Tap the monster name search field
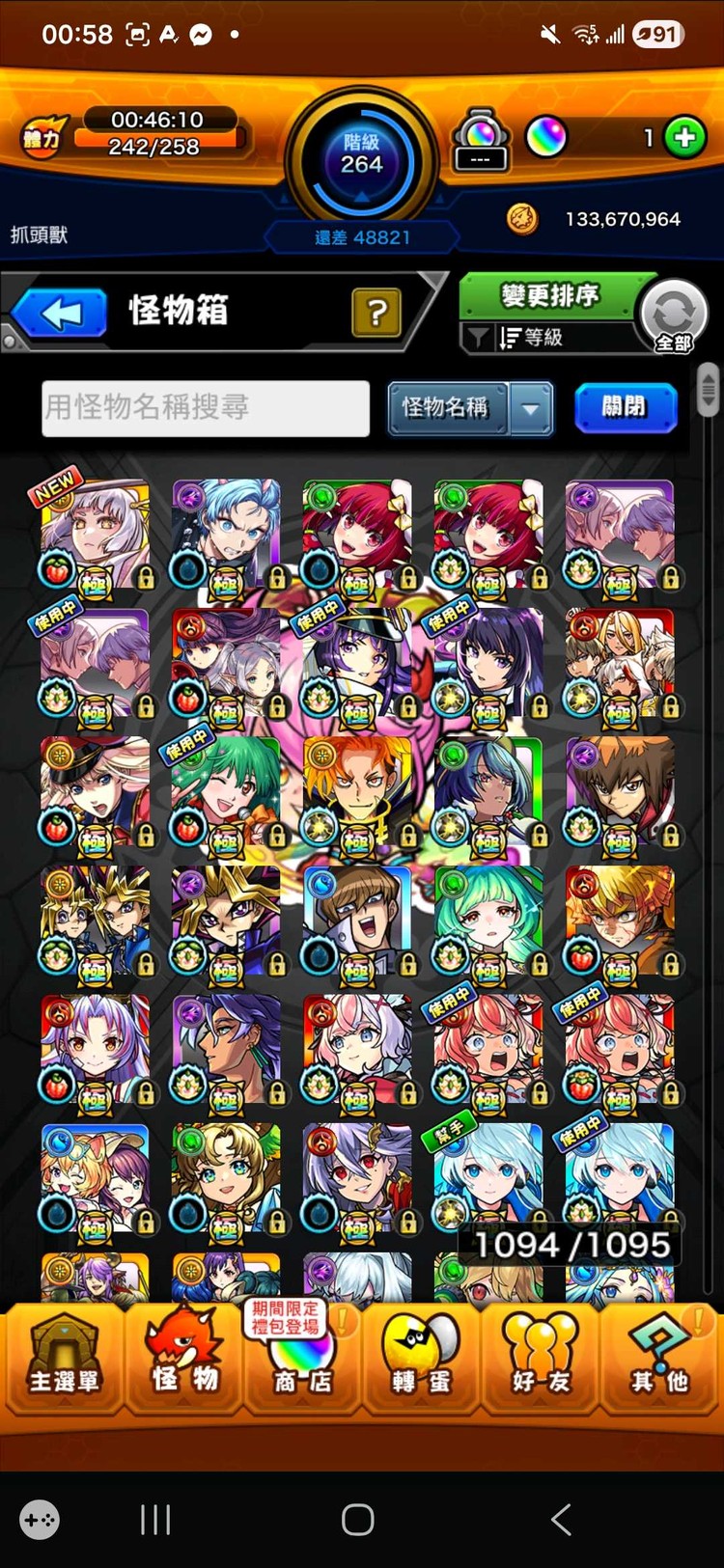This screenshot has width=724, height=1568. click(x=206, y=408)
